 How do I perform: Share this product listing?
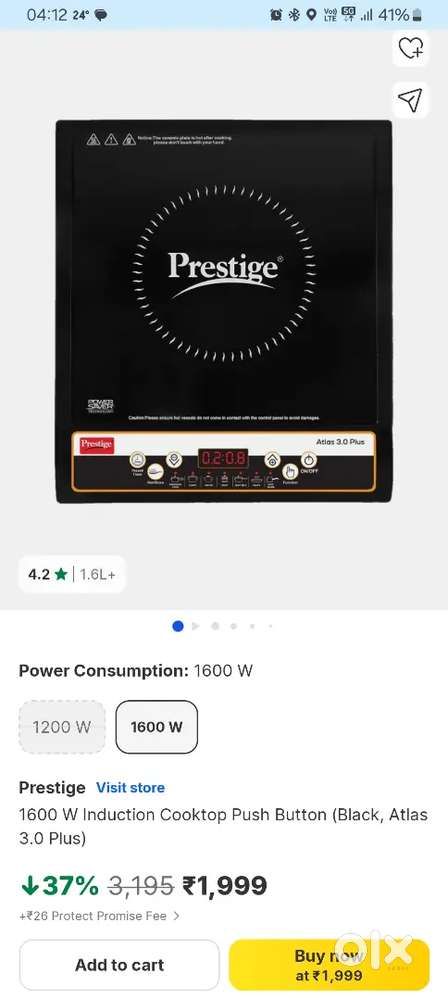tap(410, 99)
